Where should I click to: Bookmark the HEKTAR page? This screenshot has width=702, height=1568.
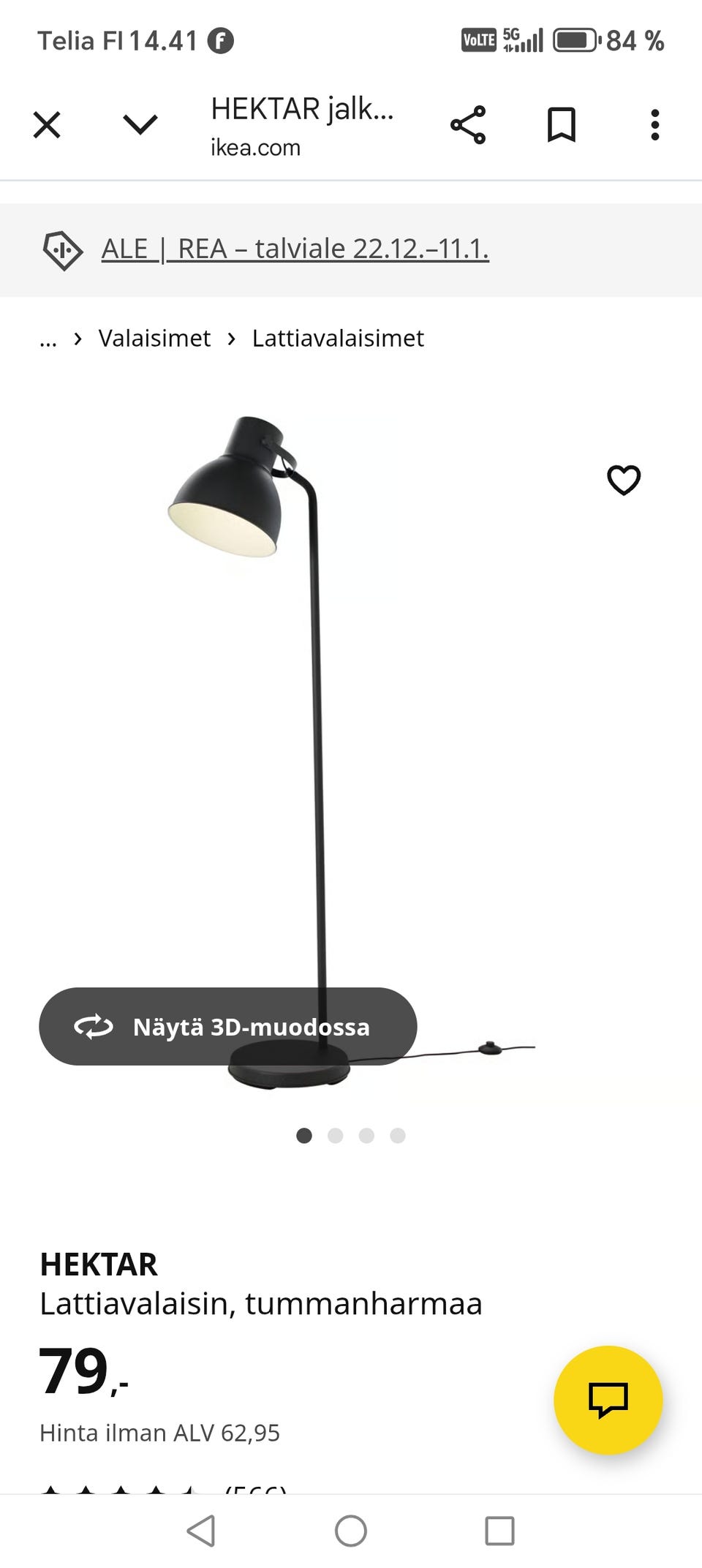(562, 125)
